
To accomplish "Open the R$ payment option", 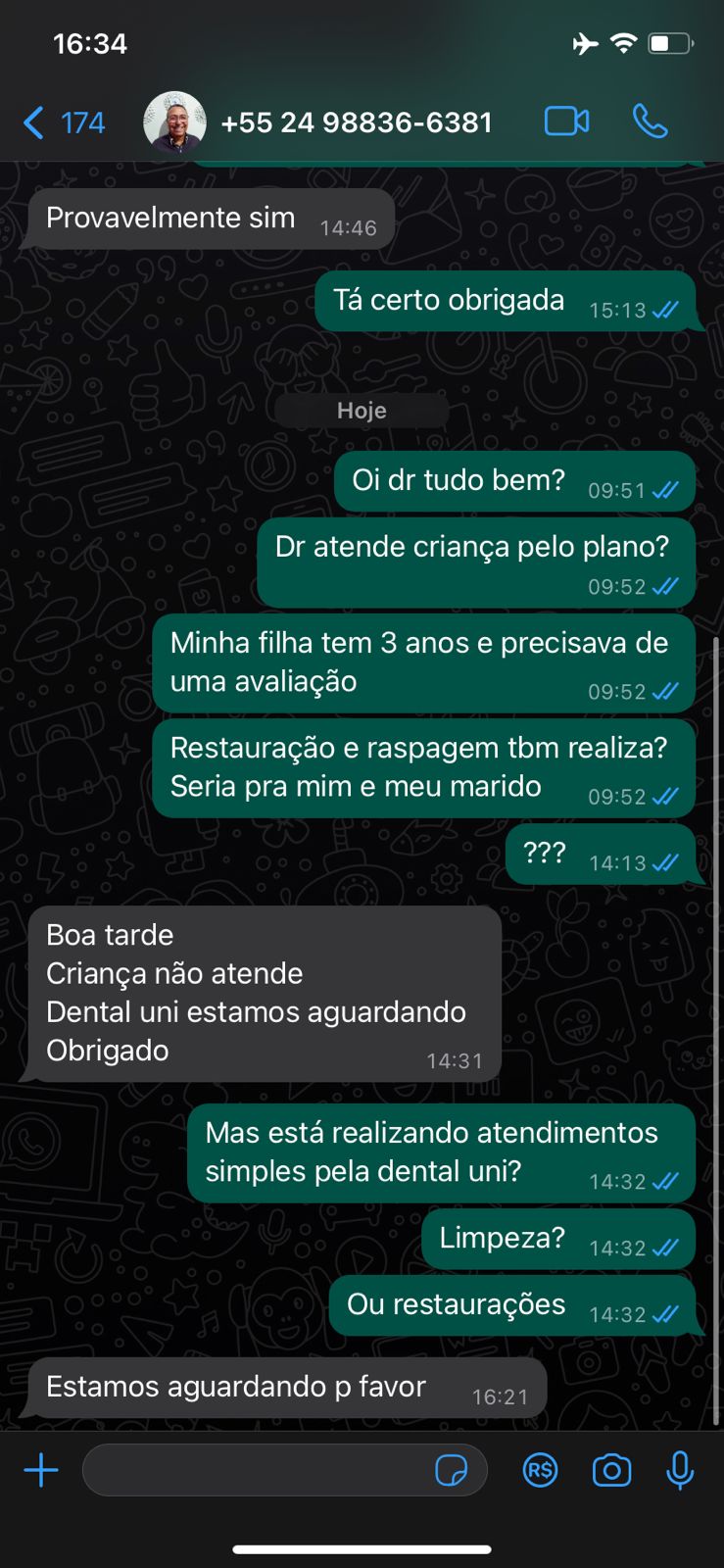I will coord(540,1470).
